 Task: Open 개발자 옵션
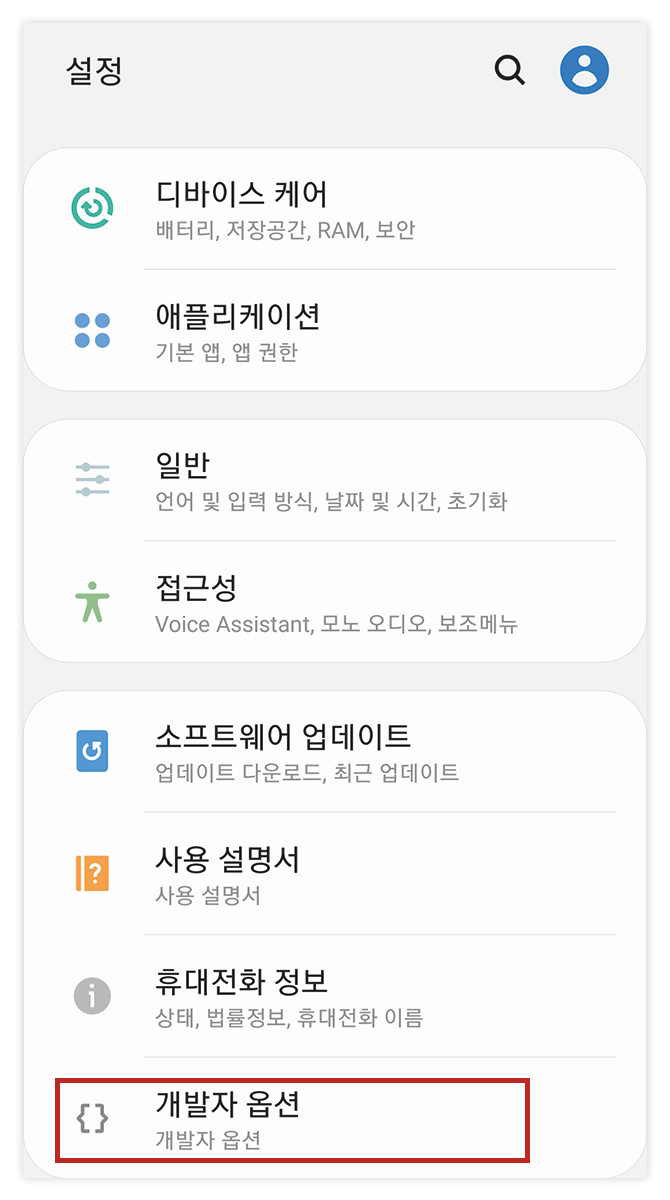(x=335, y=1118)
